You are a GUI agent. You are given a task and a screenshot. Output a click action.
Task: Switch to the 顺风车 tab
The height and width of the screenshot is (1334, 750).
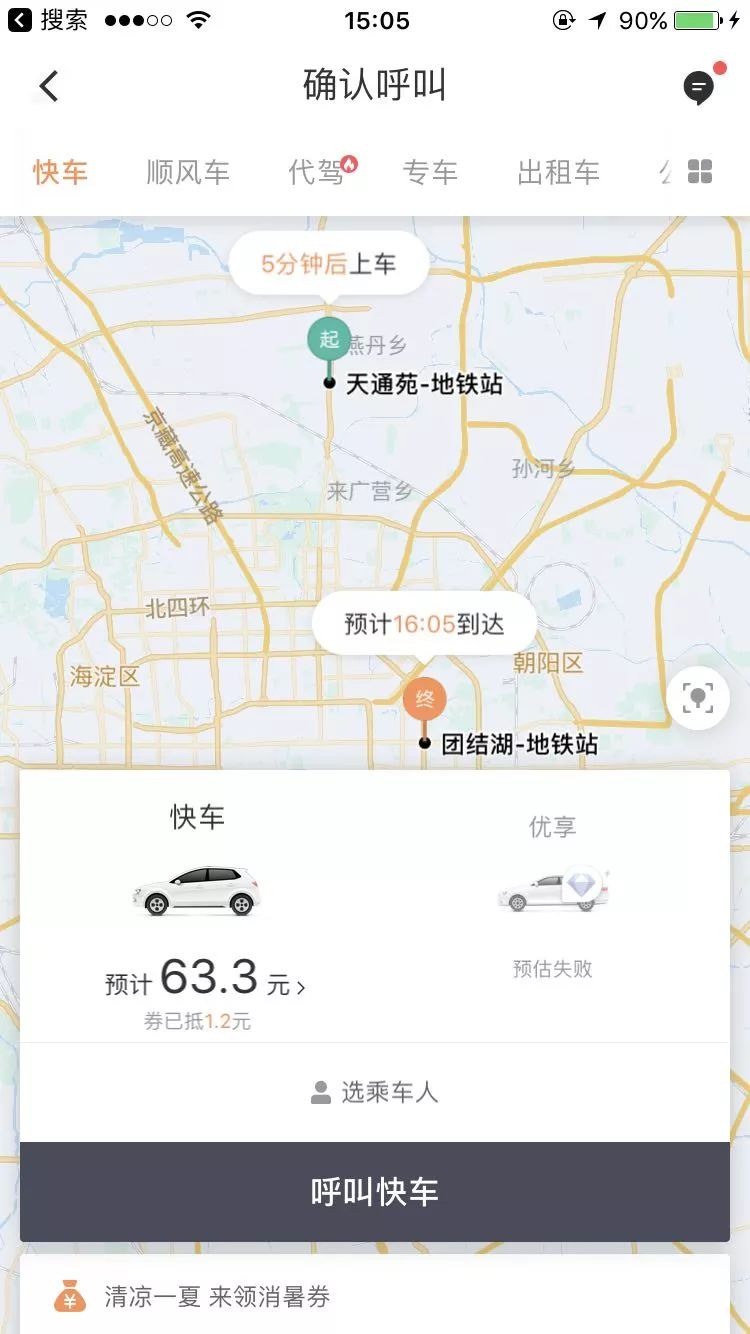(188, 171)
